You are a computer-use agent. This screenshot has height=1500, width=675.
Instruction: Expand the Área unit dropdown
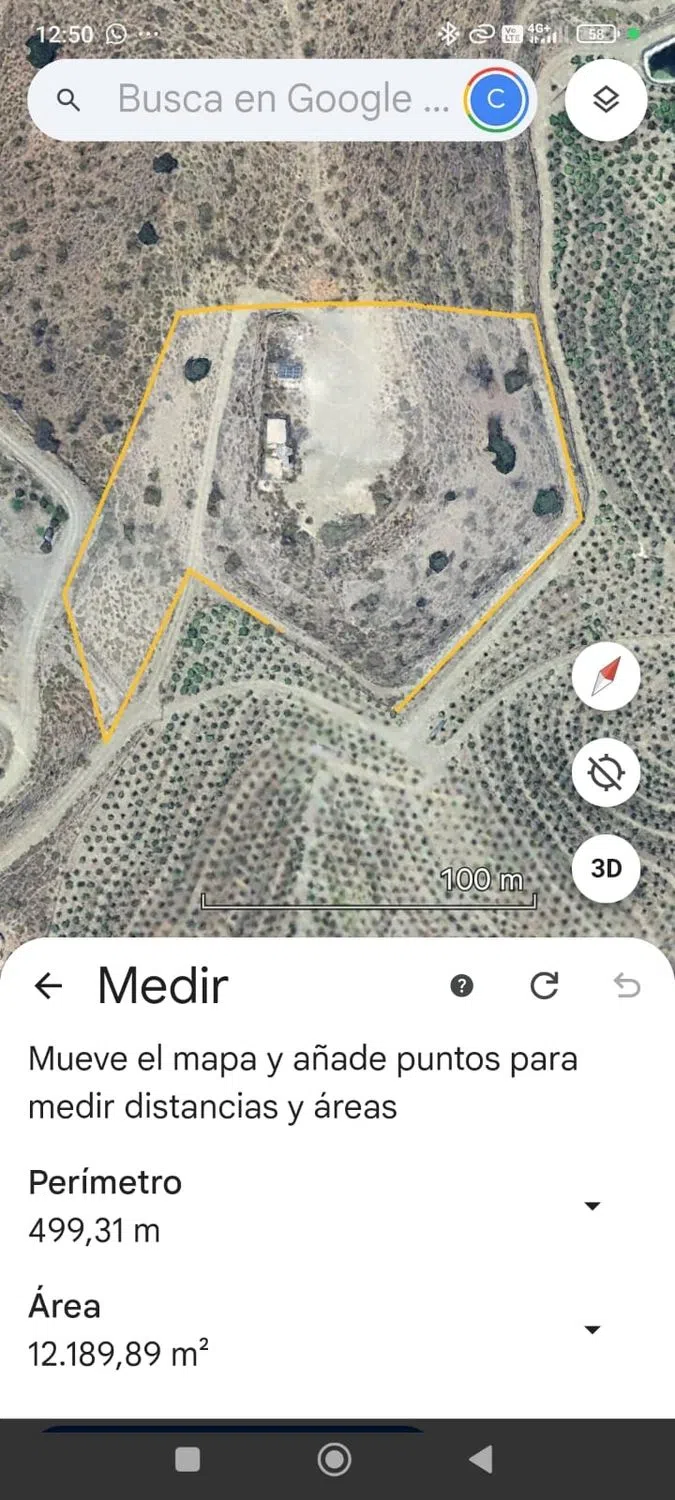coord(592,1330)
